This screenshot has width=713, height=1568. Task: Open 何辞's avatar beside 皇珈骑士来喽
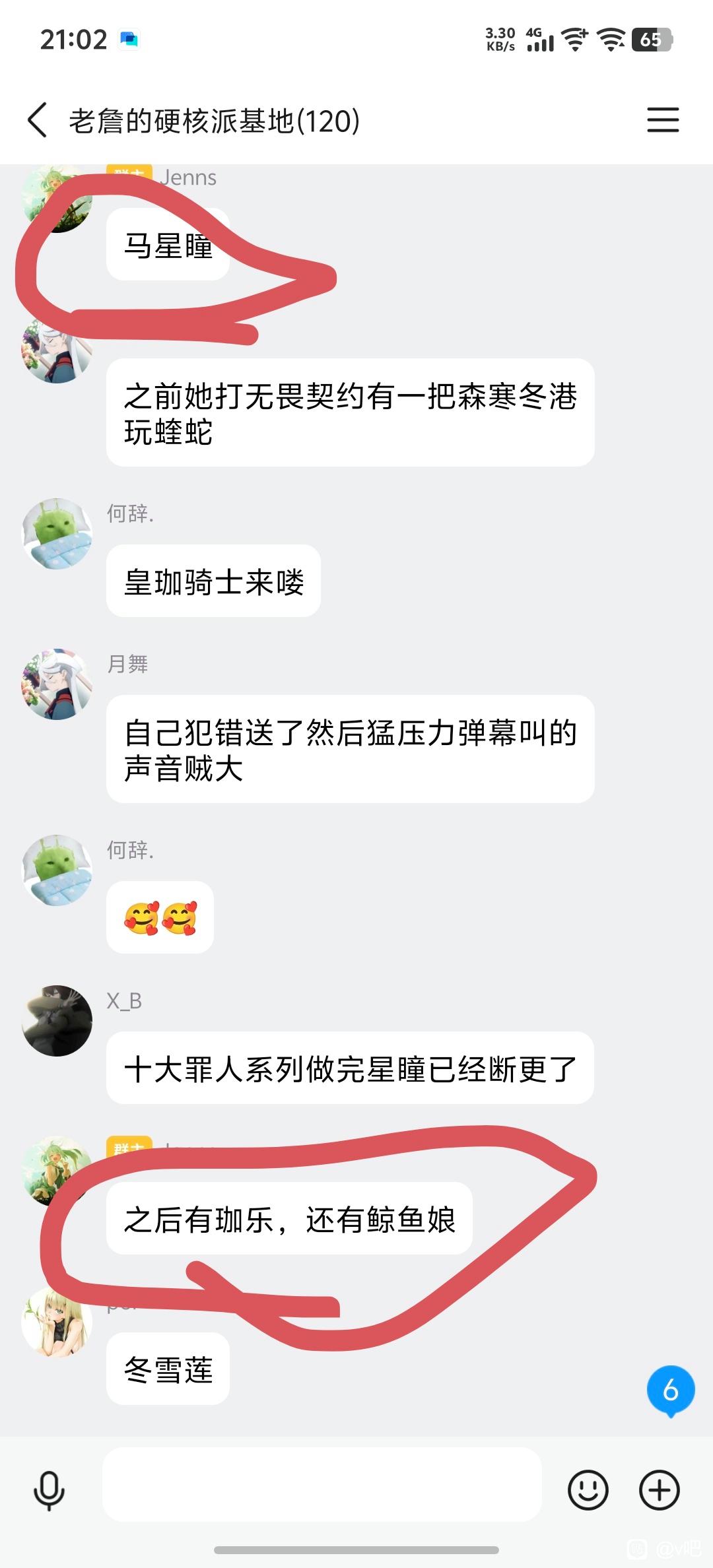pos(57,533)
